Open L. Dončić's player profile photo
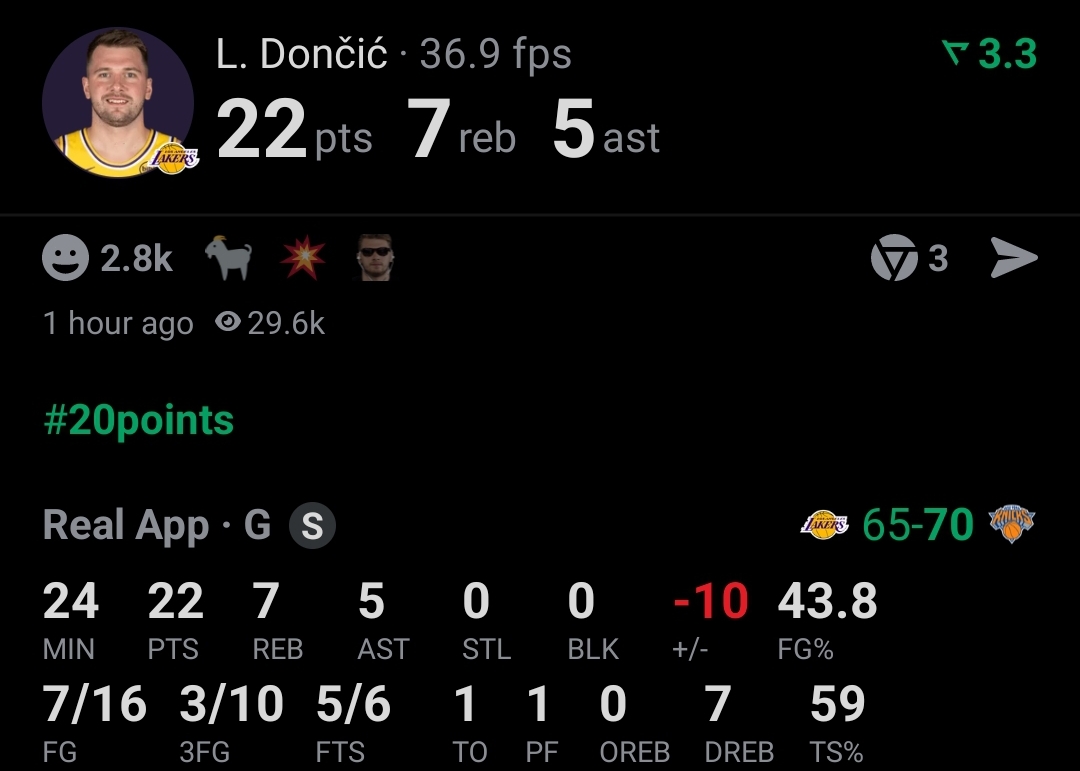1080x771 pixels. 118,102
